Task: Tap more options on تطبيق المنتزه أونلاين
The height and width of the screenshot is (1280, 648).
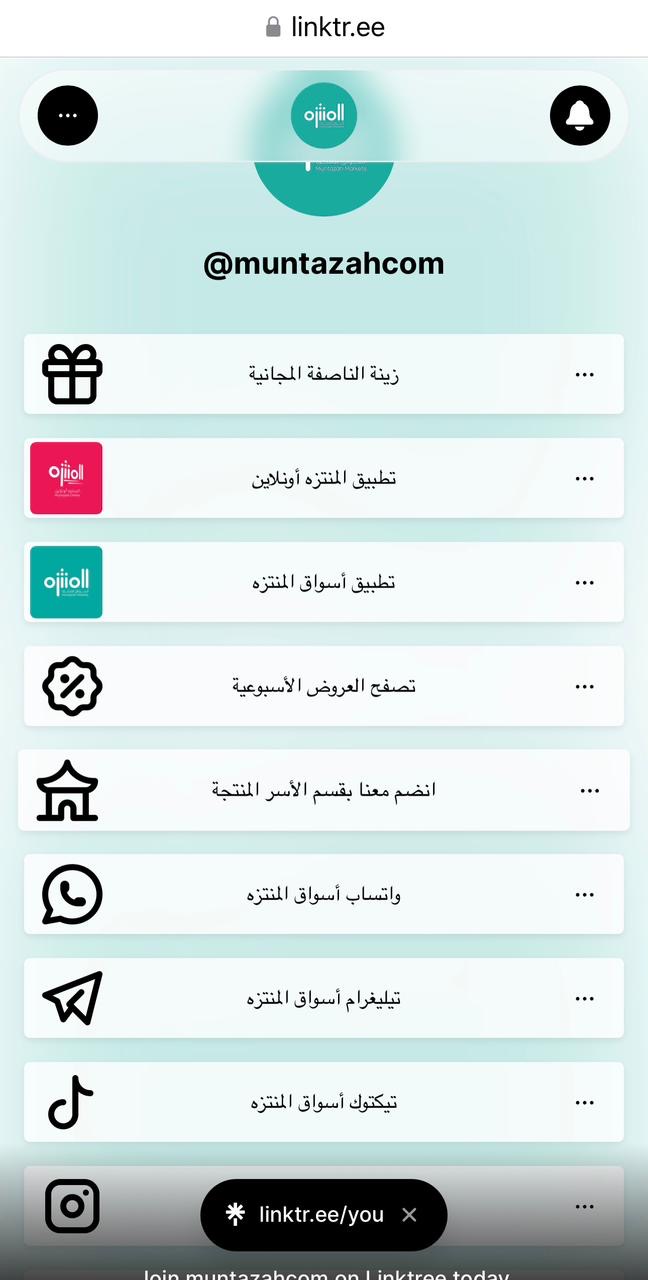Action: (x=585, y=478)
